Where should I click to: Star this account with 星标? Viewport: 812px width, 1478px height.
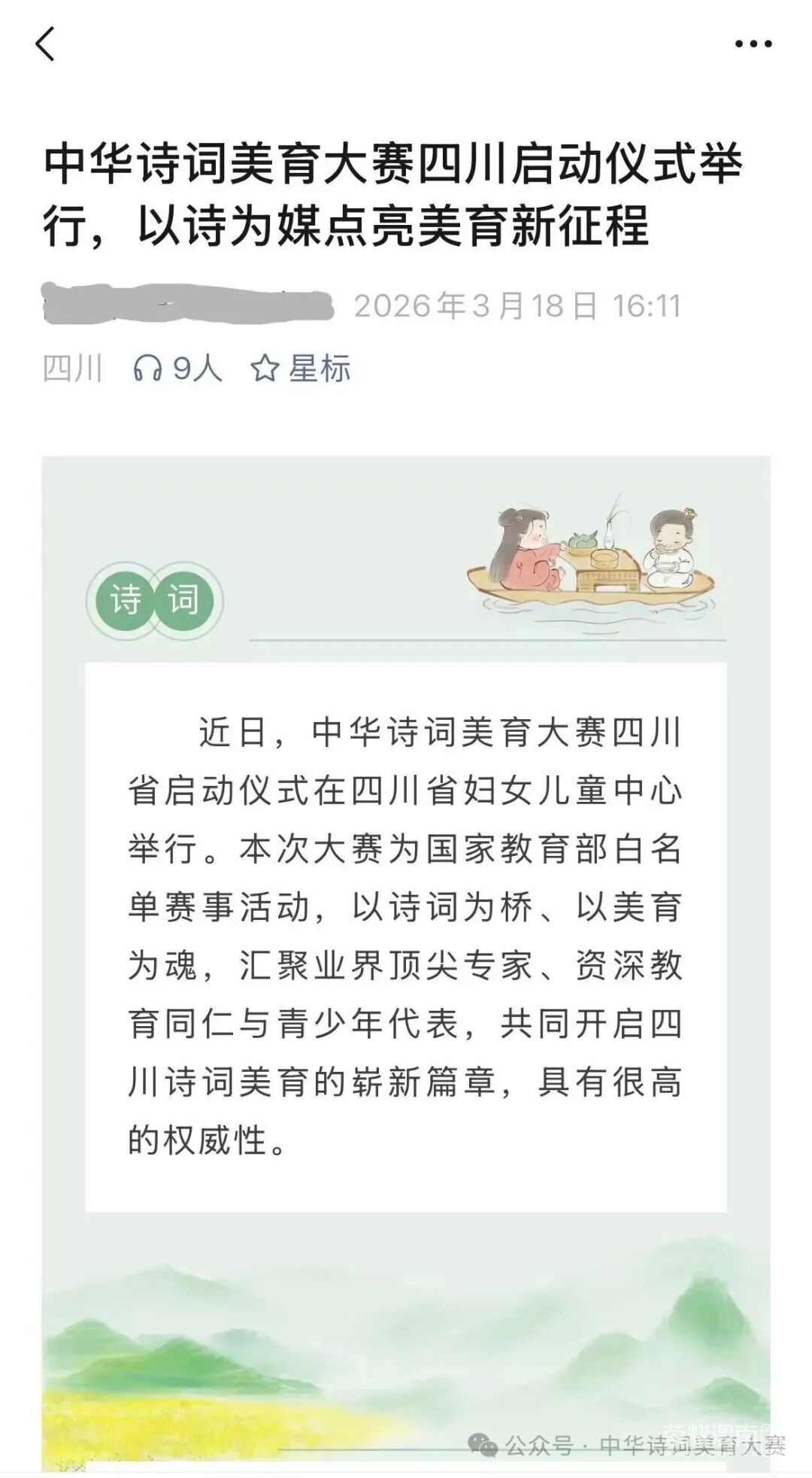click(301, 369)
